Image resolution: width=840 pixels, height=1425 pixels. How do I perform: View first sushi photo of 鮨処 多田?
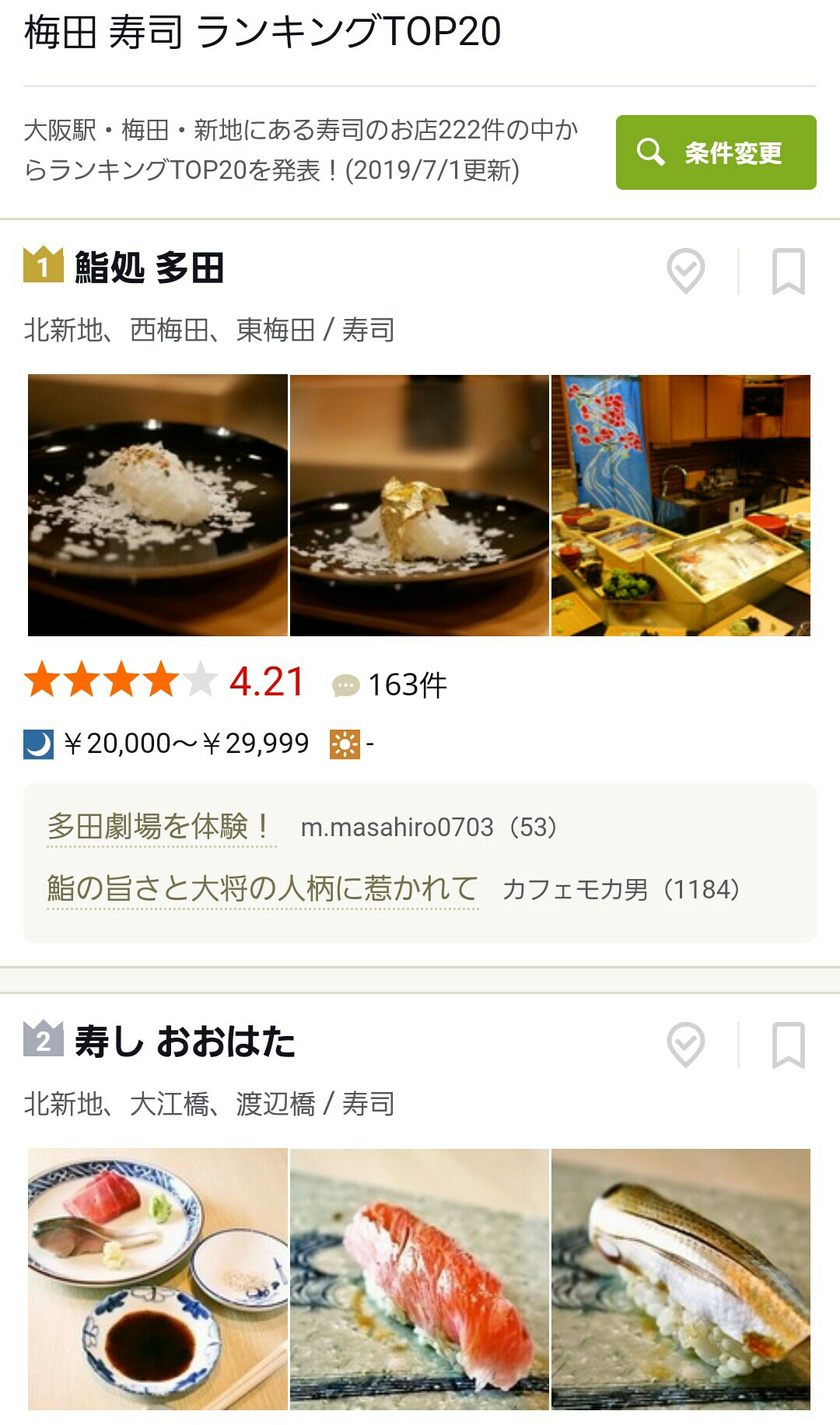pyautogui.click(x=158, y=506)
